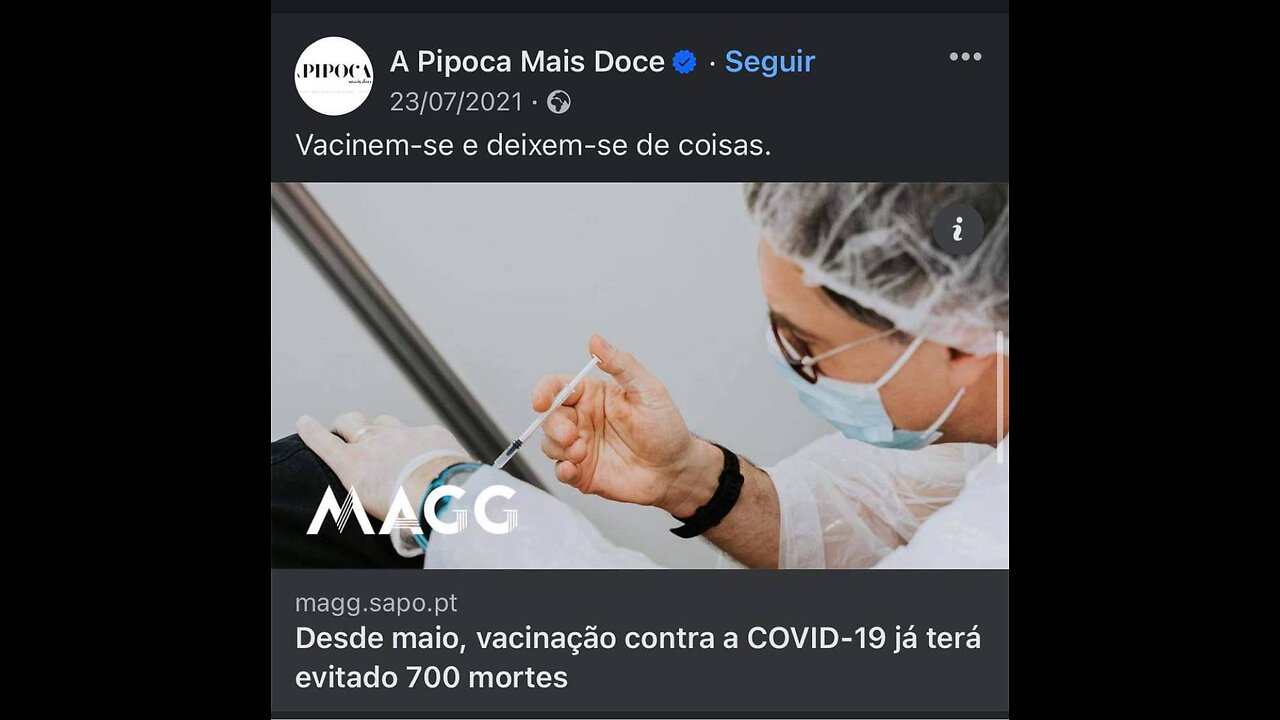Screen dimensions: 1280x720
Task: Open A Pipoca Mais Doce profile picture
Action: [334, 76]
